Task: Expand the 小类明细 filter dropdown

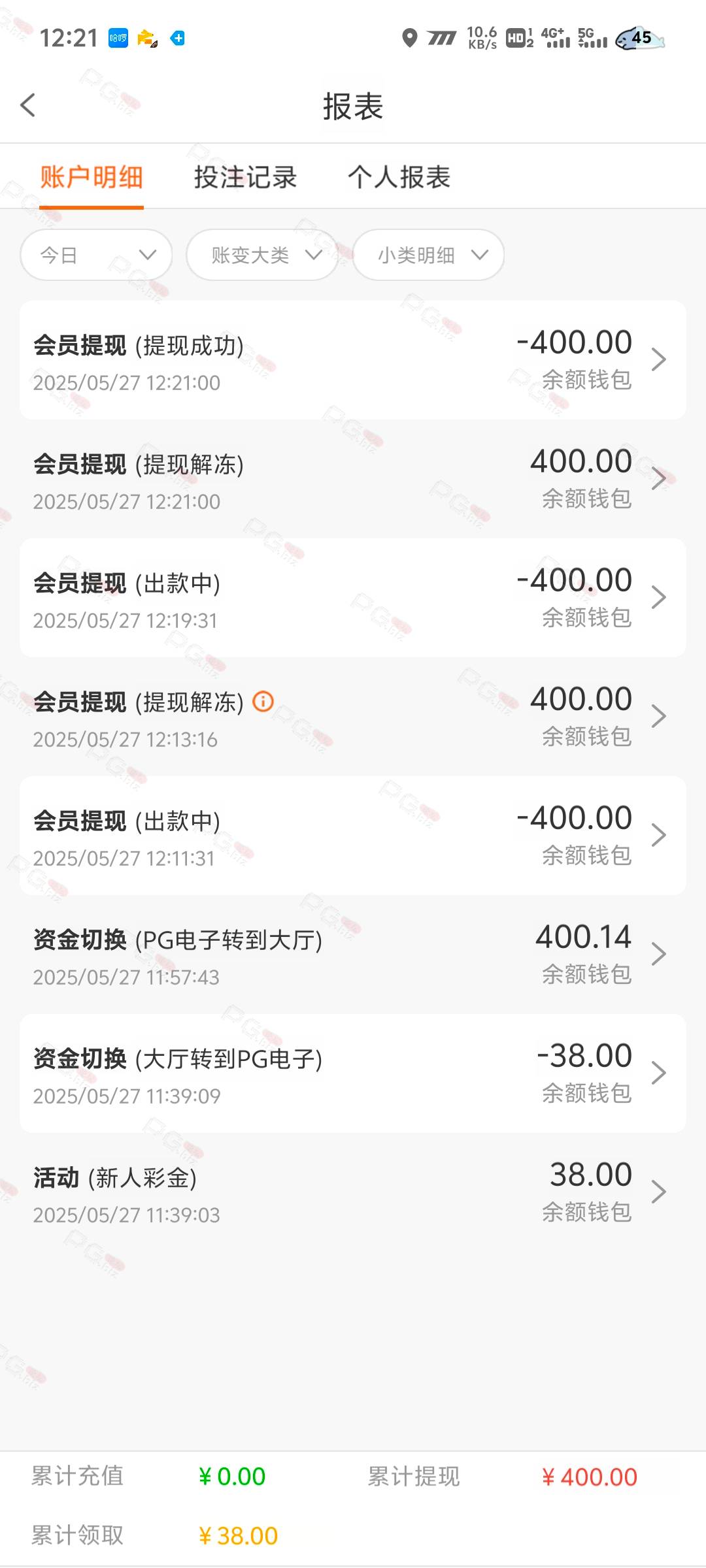Action: 428,255
